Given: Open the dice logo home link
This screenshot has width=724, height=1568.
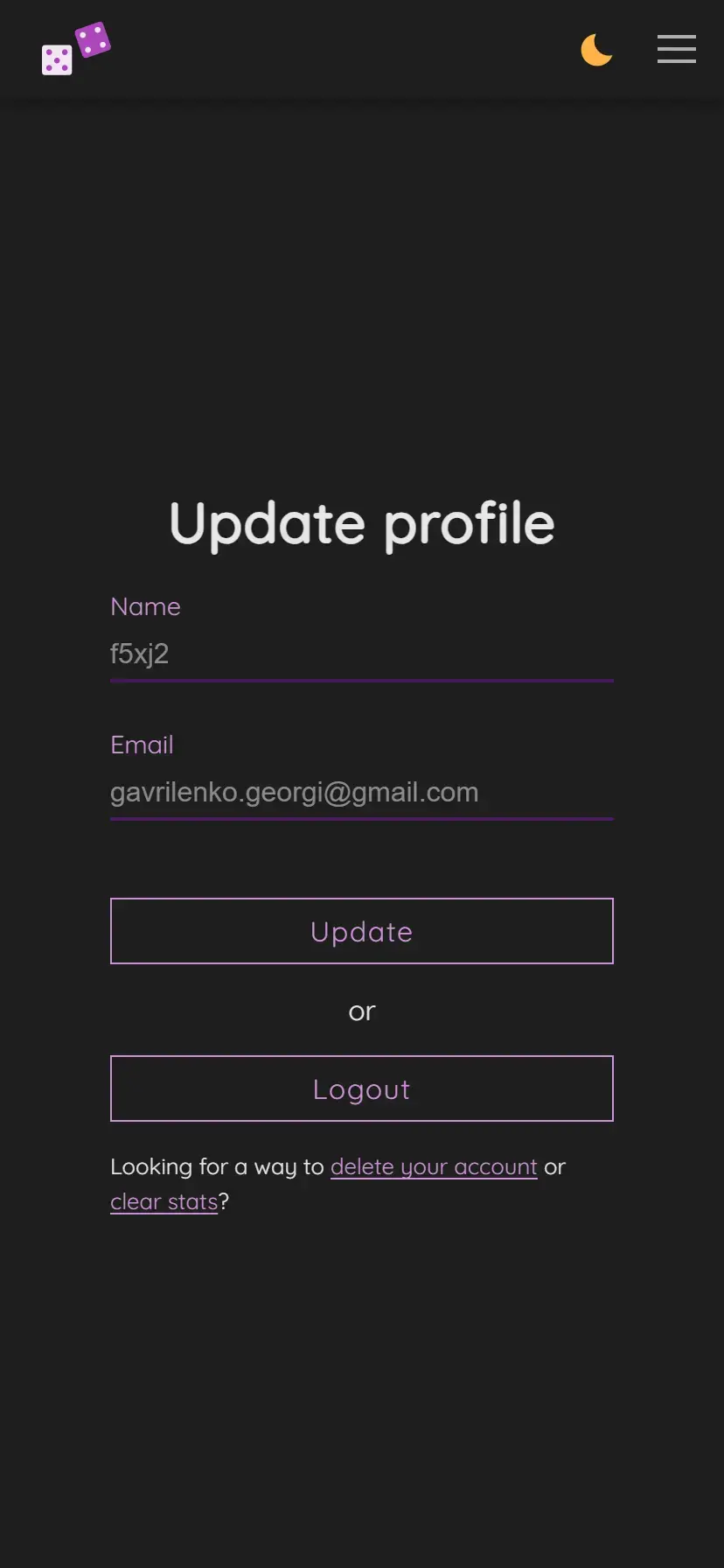Looking at the screenshot, I should [x=76, y=49].
